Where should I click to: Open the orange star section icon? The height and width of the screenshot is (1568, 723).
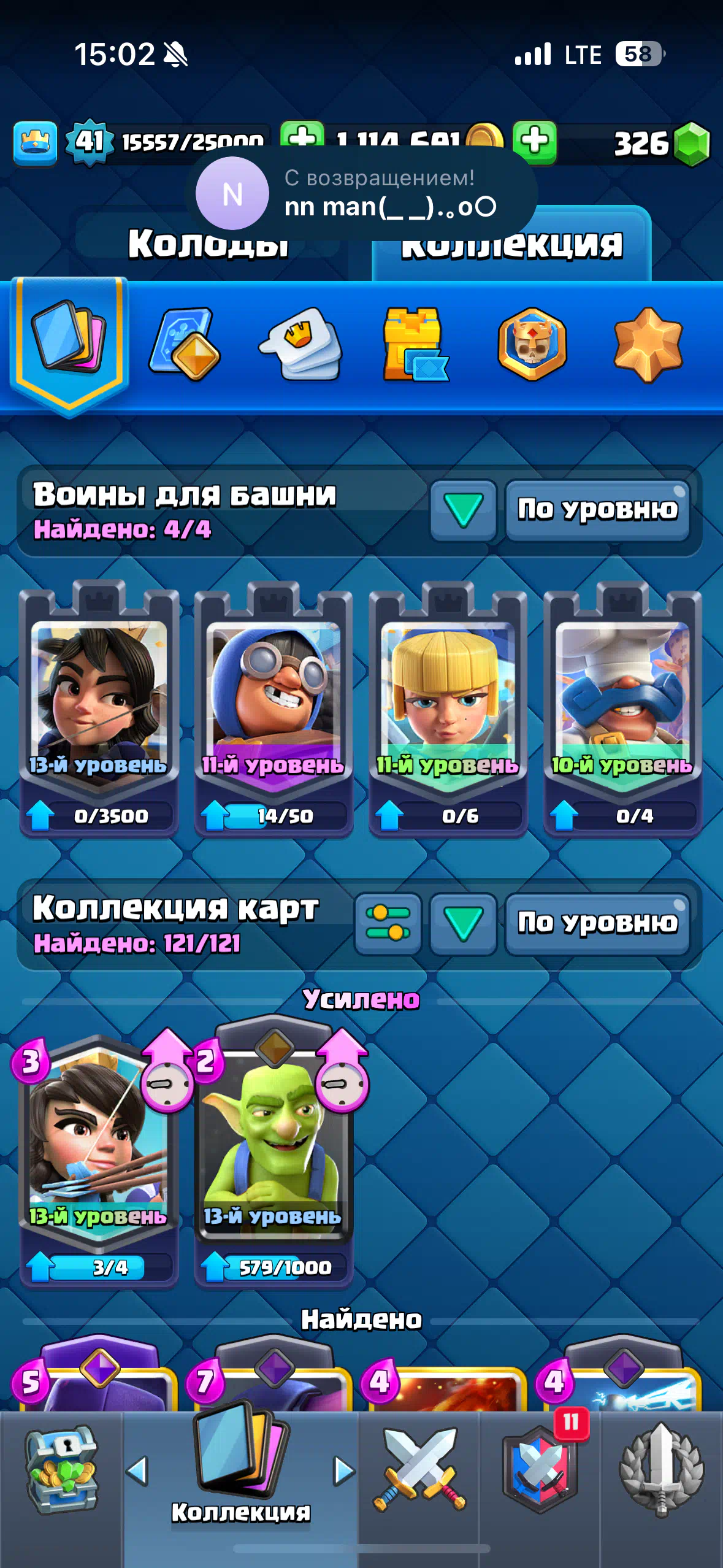(x=648, y=345)
